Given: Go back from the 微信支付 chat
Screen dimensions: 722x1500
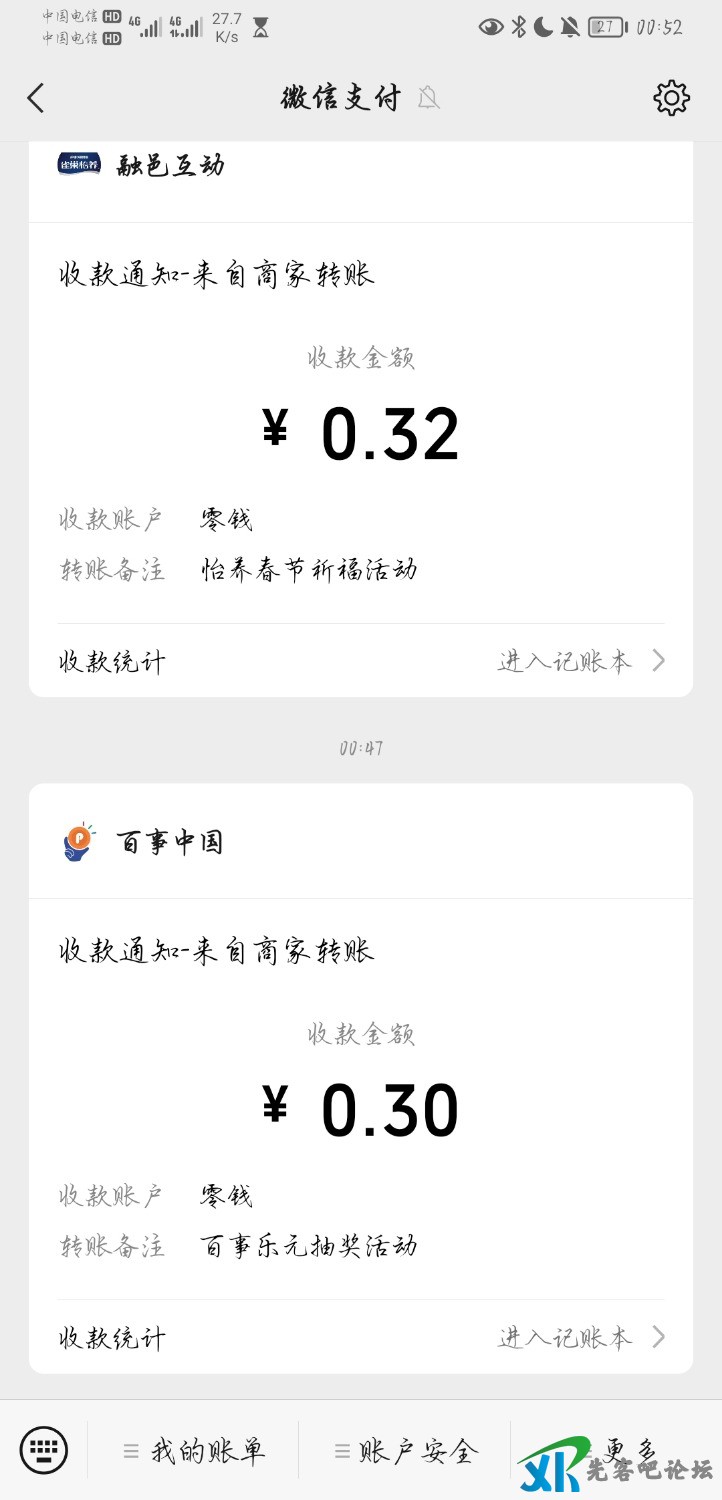Looking at the screenshot, I should click(36, 98).
